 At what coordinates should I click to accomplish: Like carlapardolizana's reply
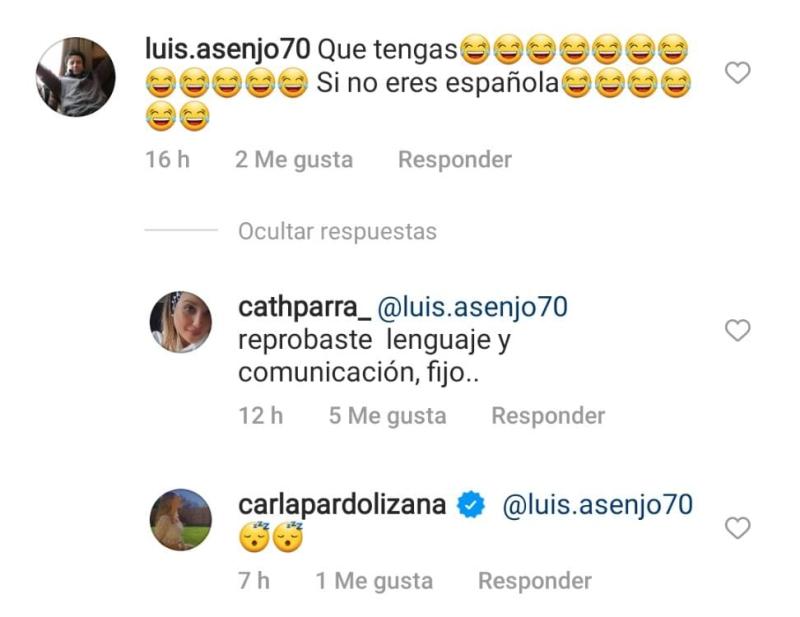point(737,528)
